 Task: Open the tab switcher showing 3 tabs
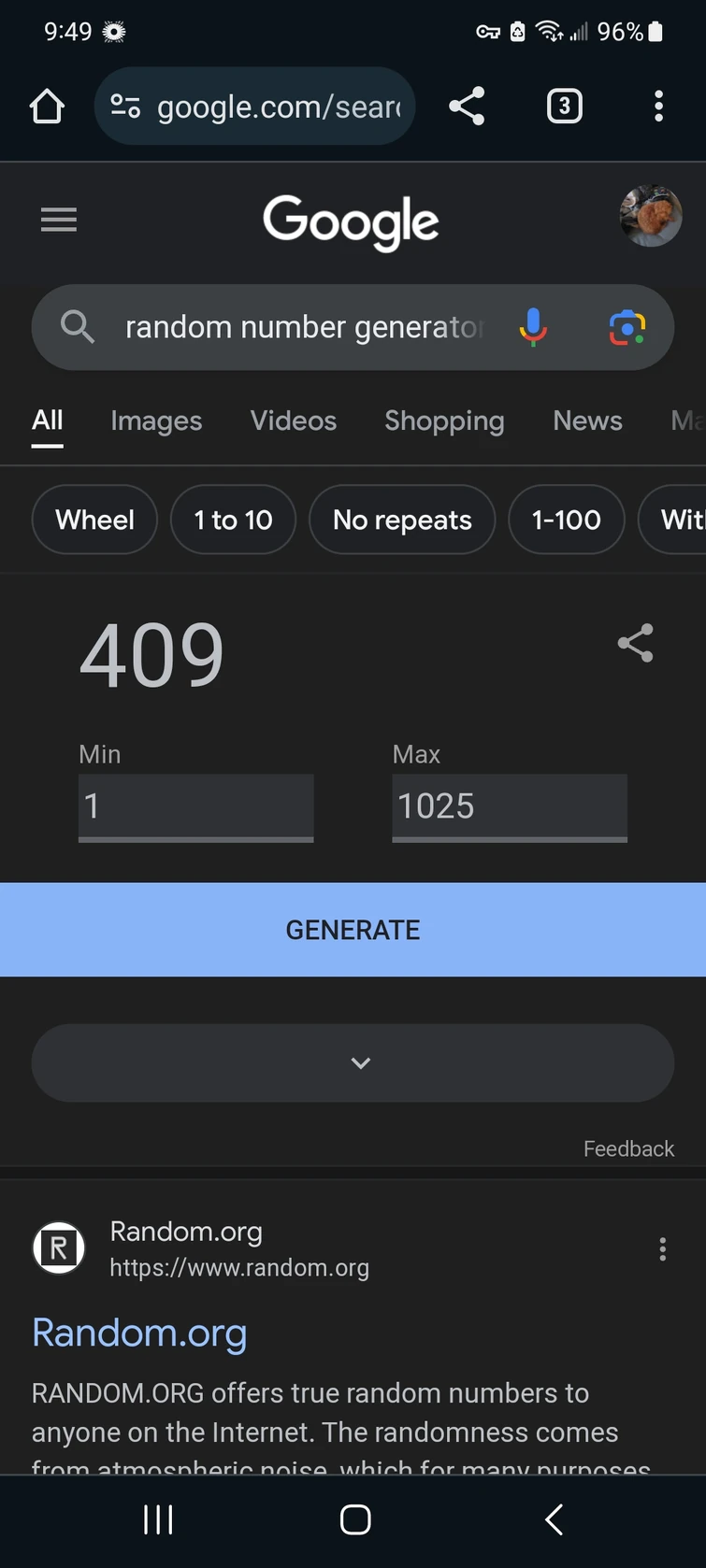point(564,107)
